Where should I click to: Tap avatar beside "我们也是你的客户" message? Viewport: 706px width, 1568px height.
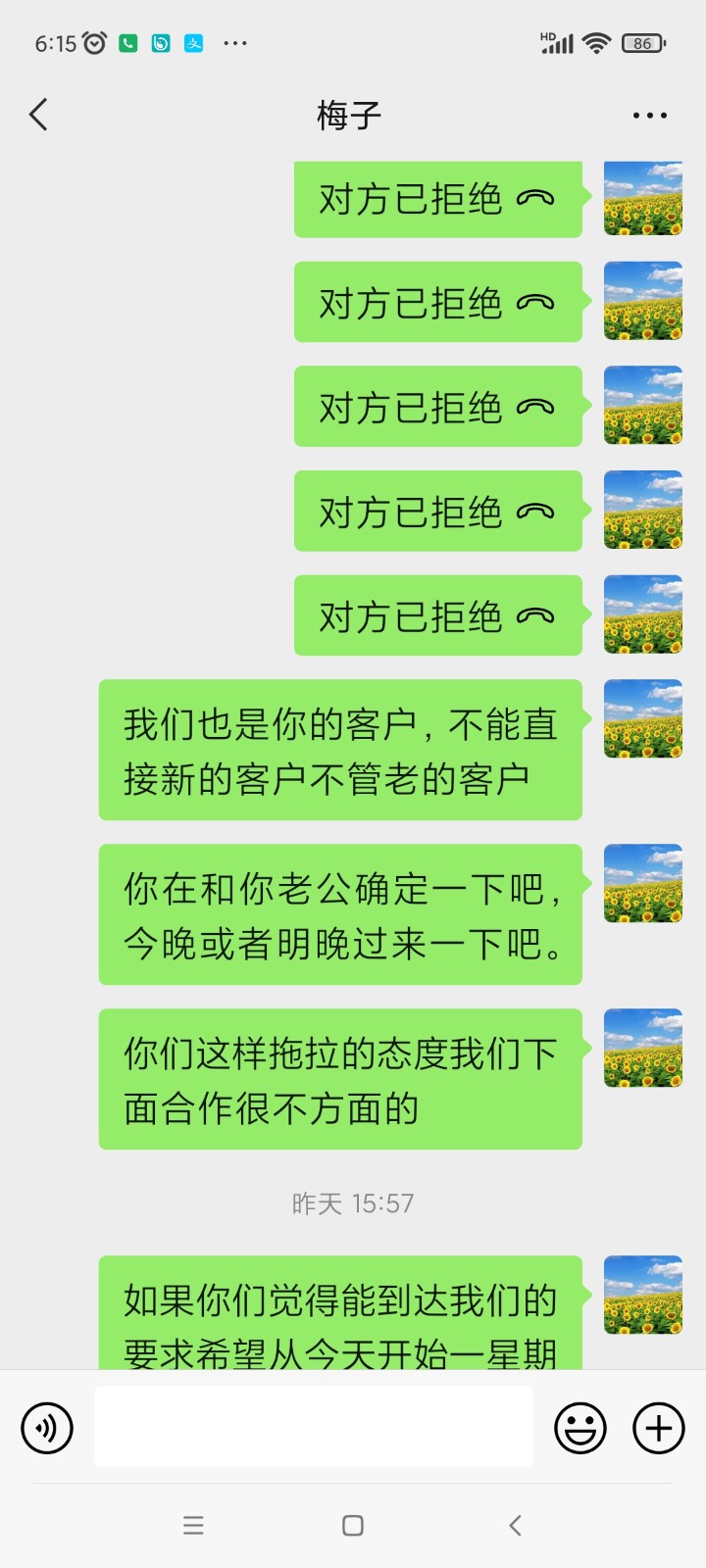click(x=643, y=718)
